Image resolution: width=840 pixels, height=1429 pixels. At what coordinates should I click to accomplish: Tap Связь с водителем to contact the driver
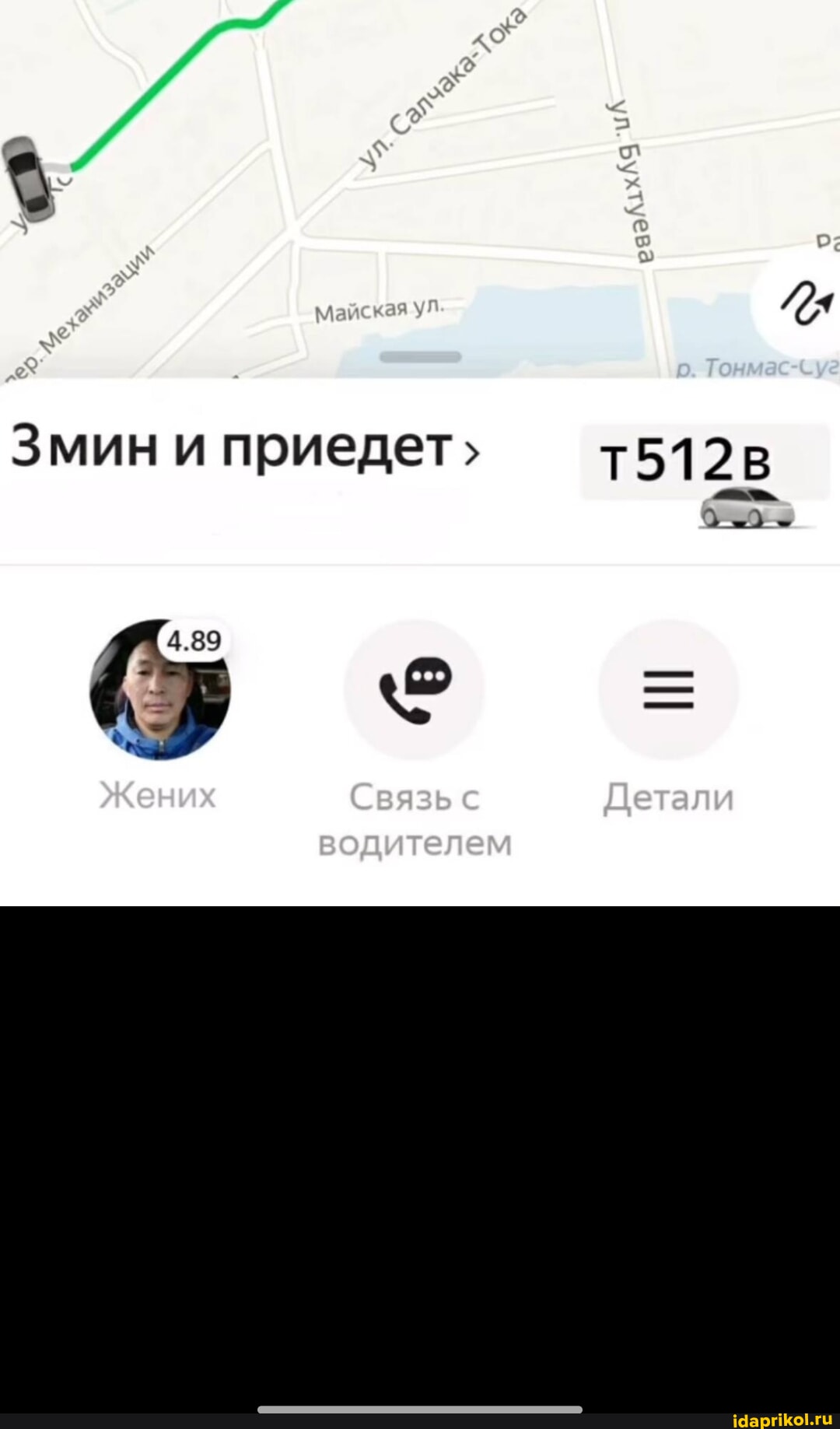tap(414, 689)
